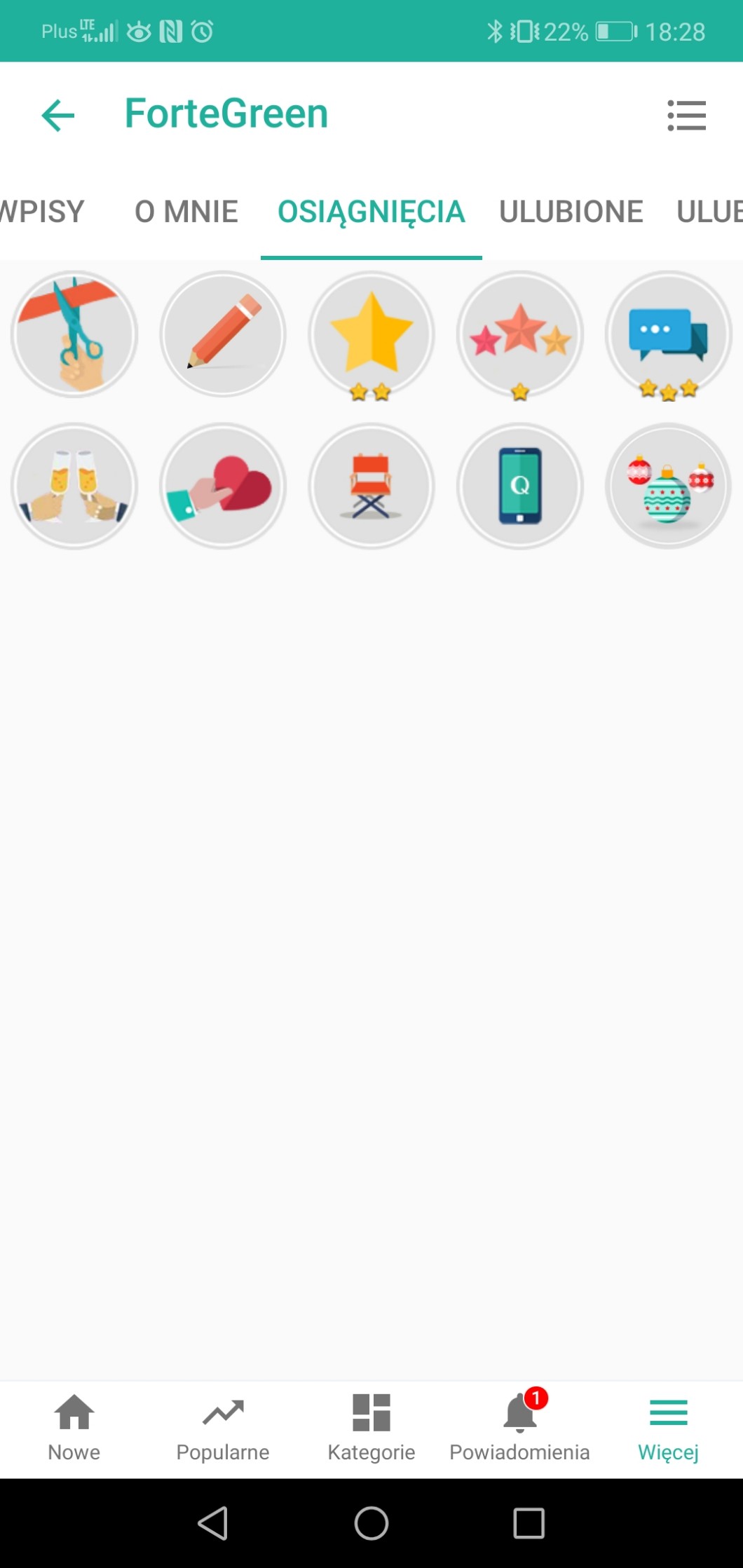
Task: Select the champagne glasses toast badge
Action: 74,486
